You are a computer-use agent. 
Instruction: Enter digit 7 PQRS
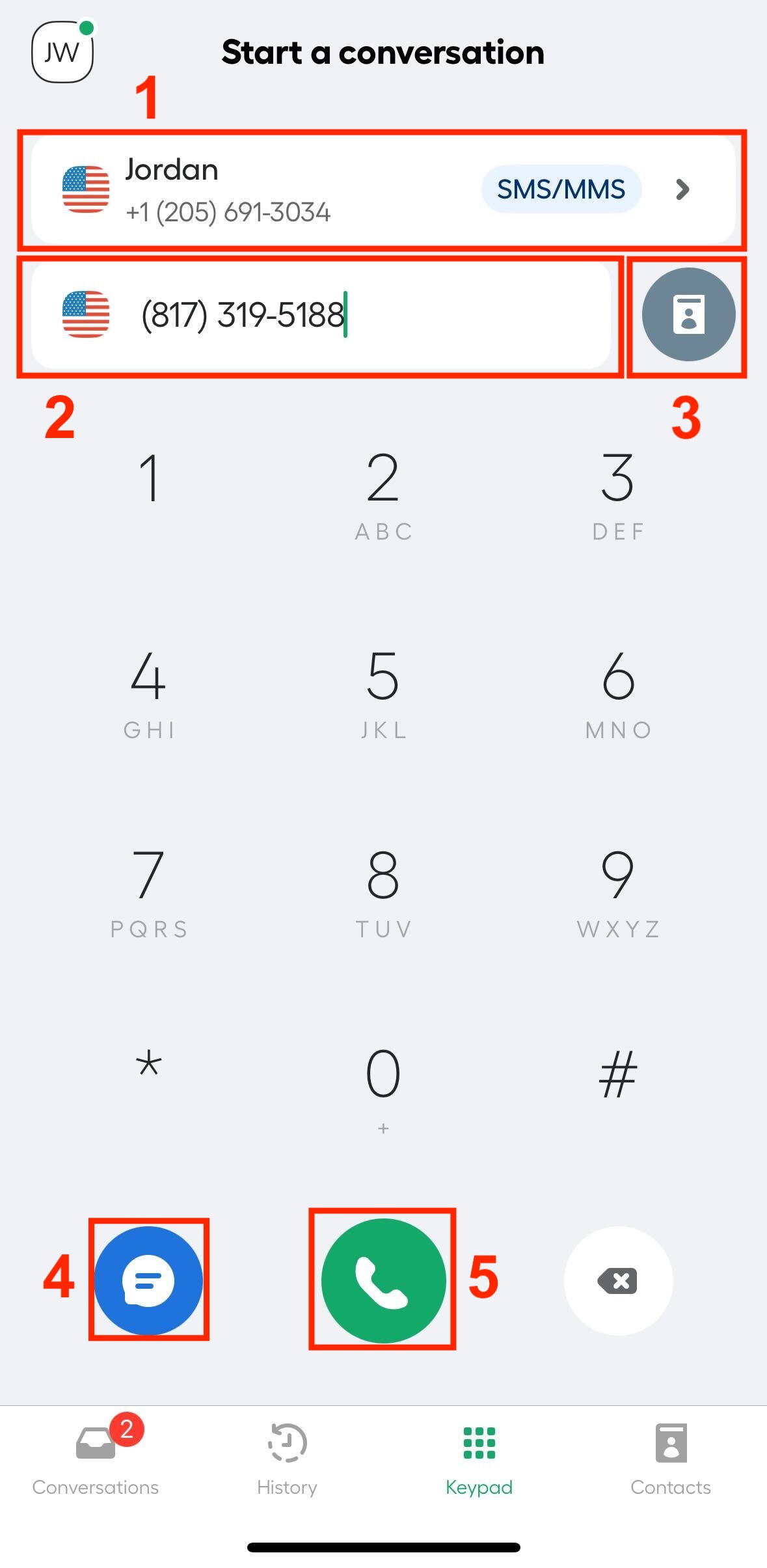pyautogui.click(x=149, y=892)
